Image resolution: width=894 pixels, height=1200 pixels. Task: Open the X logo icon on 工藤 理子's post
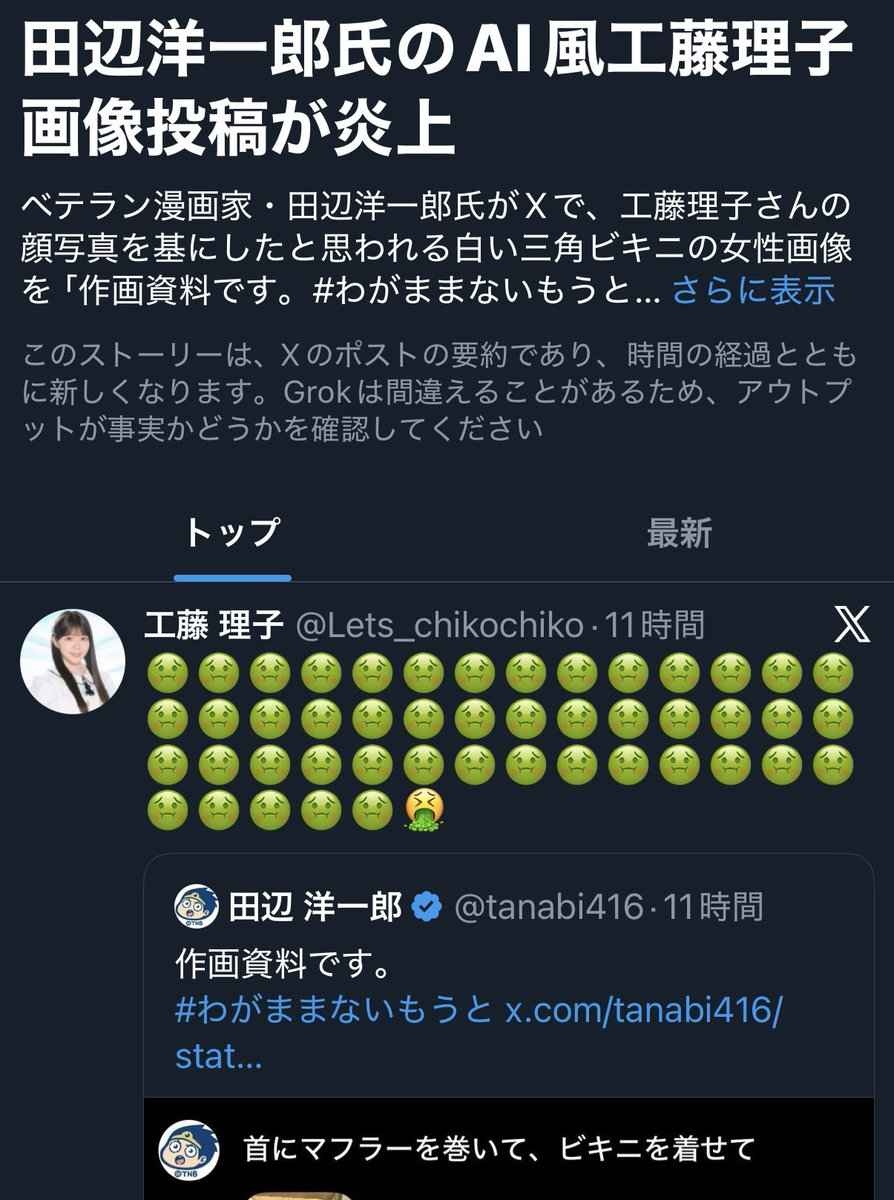tap(851, 626)
